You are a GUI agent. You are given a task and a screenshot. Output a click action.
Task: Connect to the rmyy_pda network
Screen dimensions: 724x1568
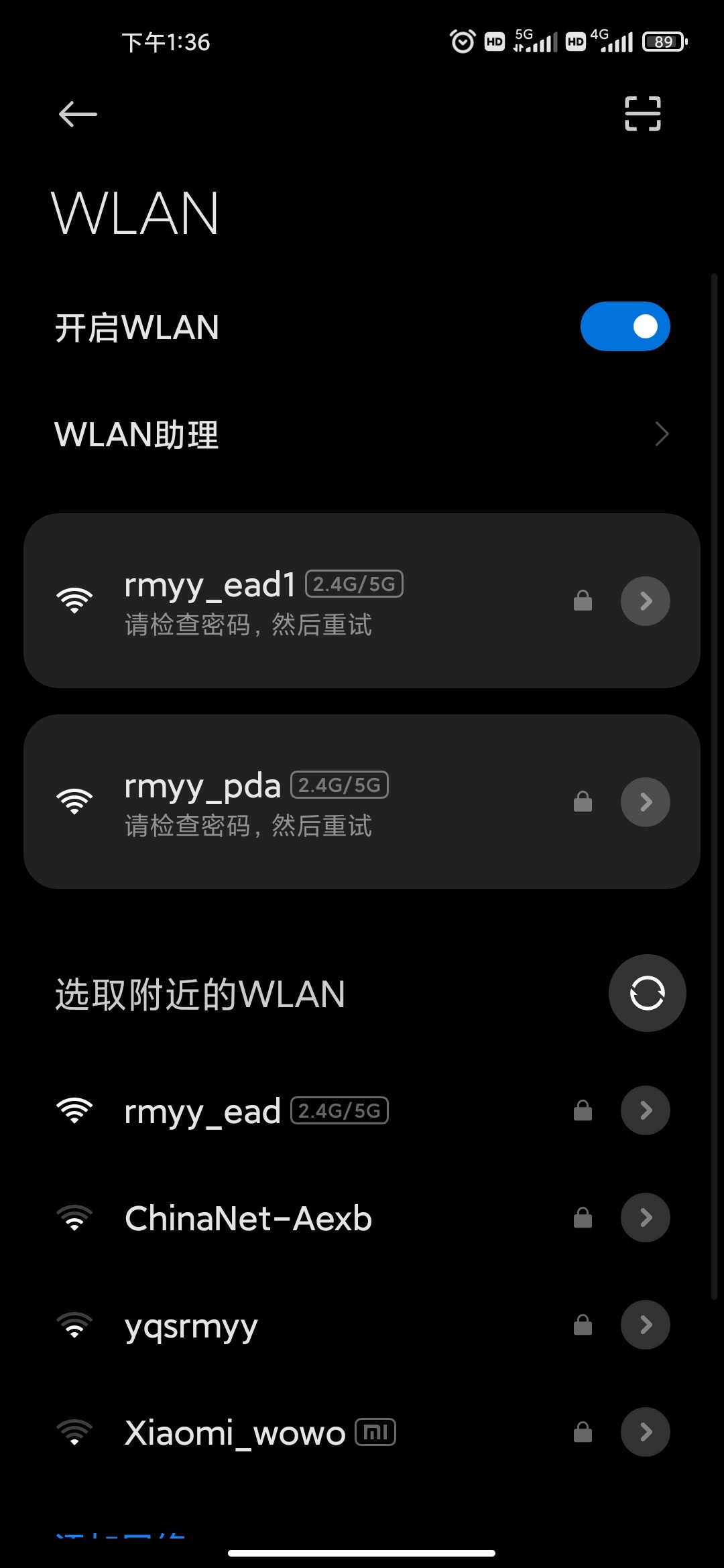(302, 802)
